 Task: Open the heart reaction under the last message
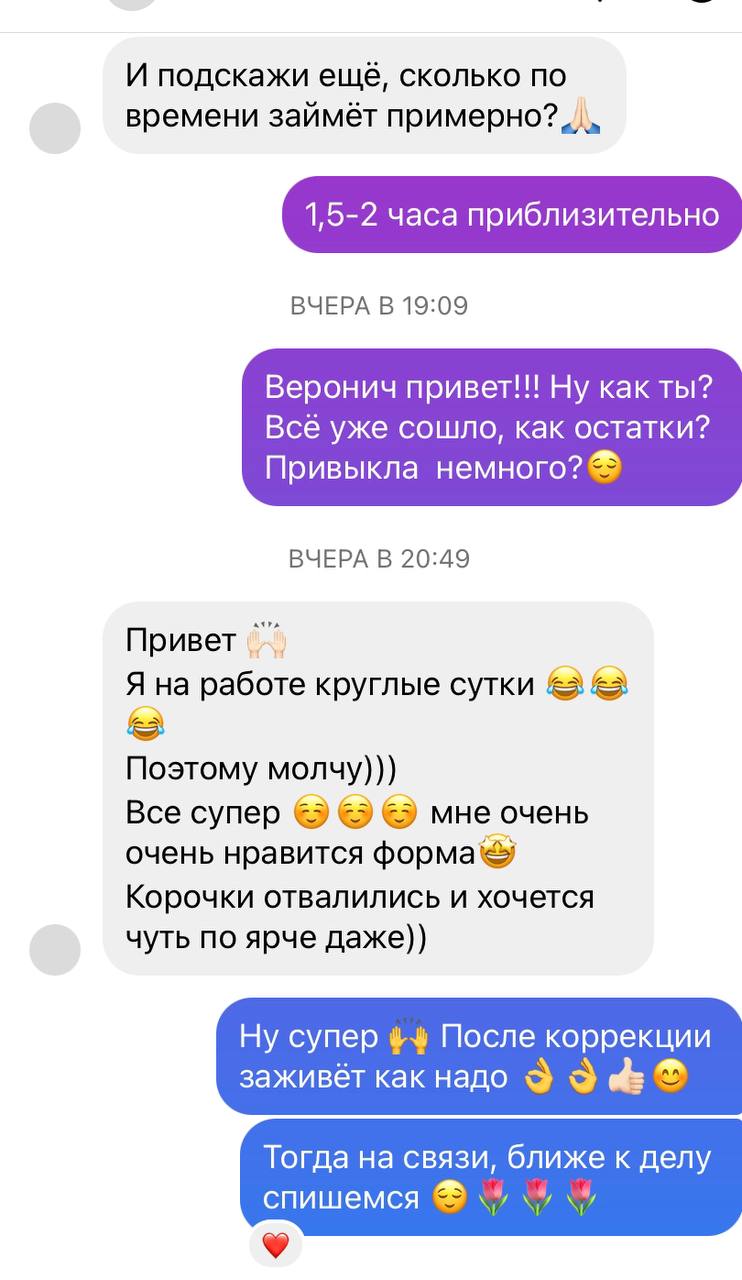coord(275,1245)
